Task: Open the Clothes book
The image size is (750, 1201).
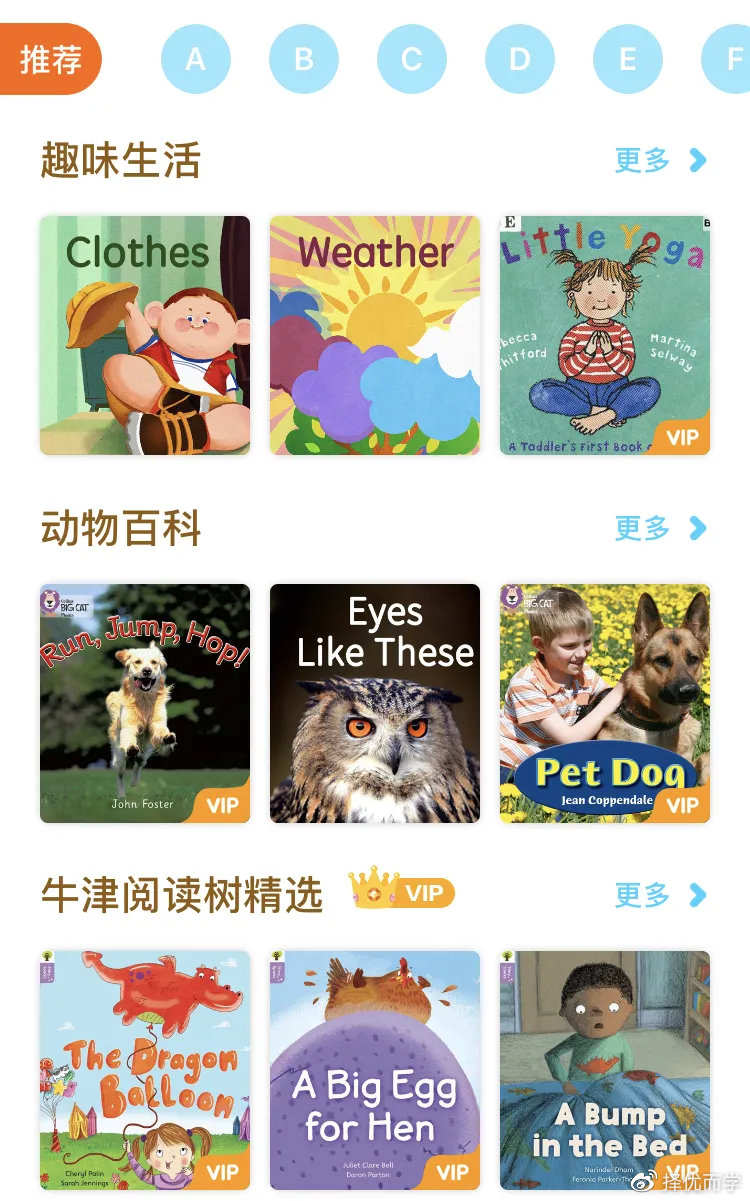Action: pos(145,336)
